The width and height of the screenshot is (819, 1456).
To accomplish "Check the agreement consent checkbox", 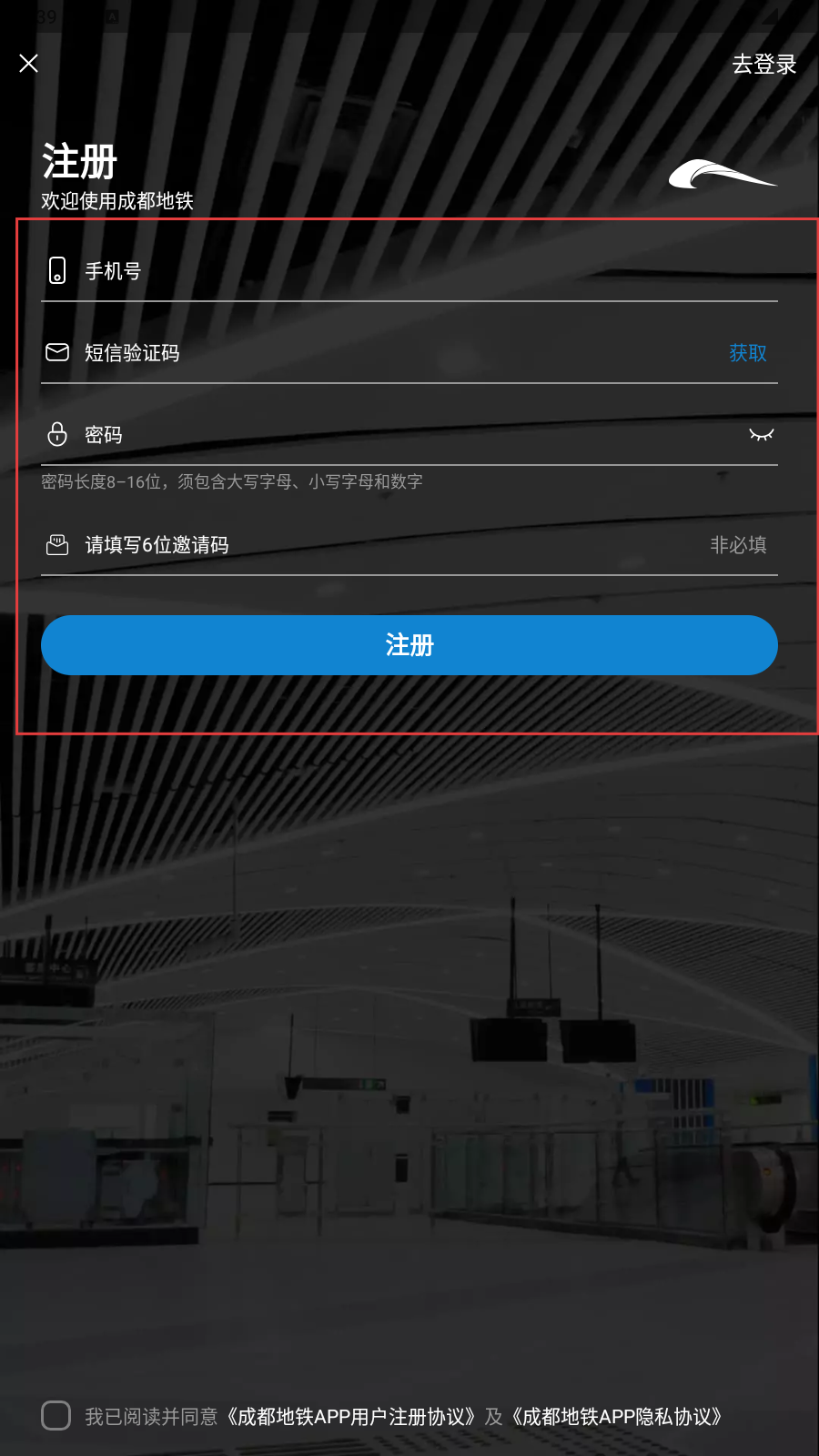I will point(56,1415).
